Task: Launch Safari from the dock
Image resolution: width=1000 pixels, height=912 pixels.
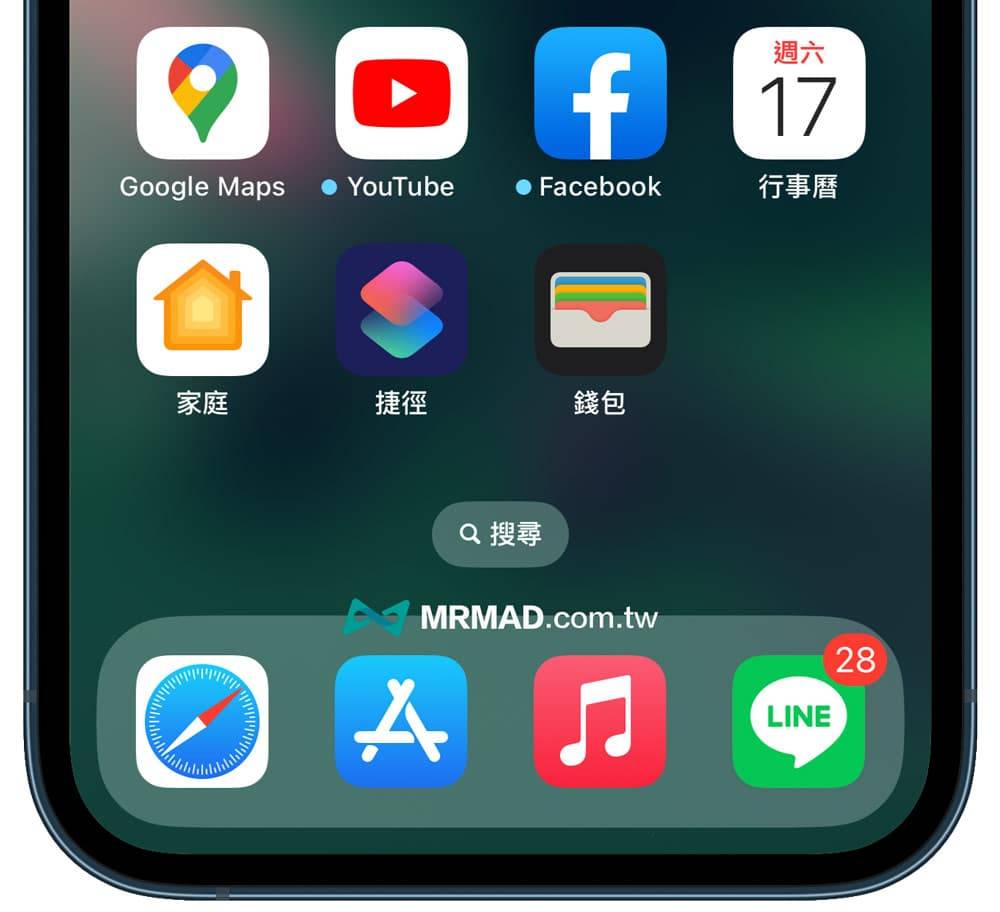Action: click(202, 721)
